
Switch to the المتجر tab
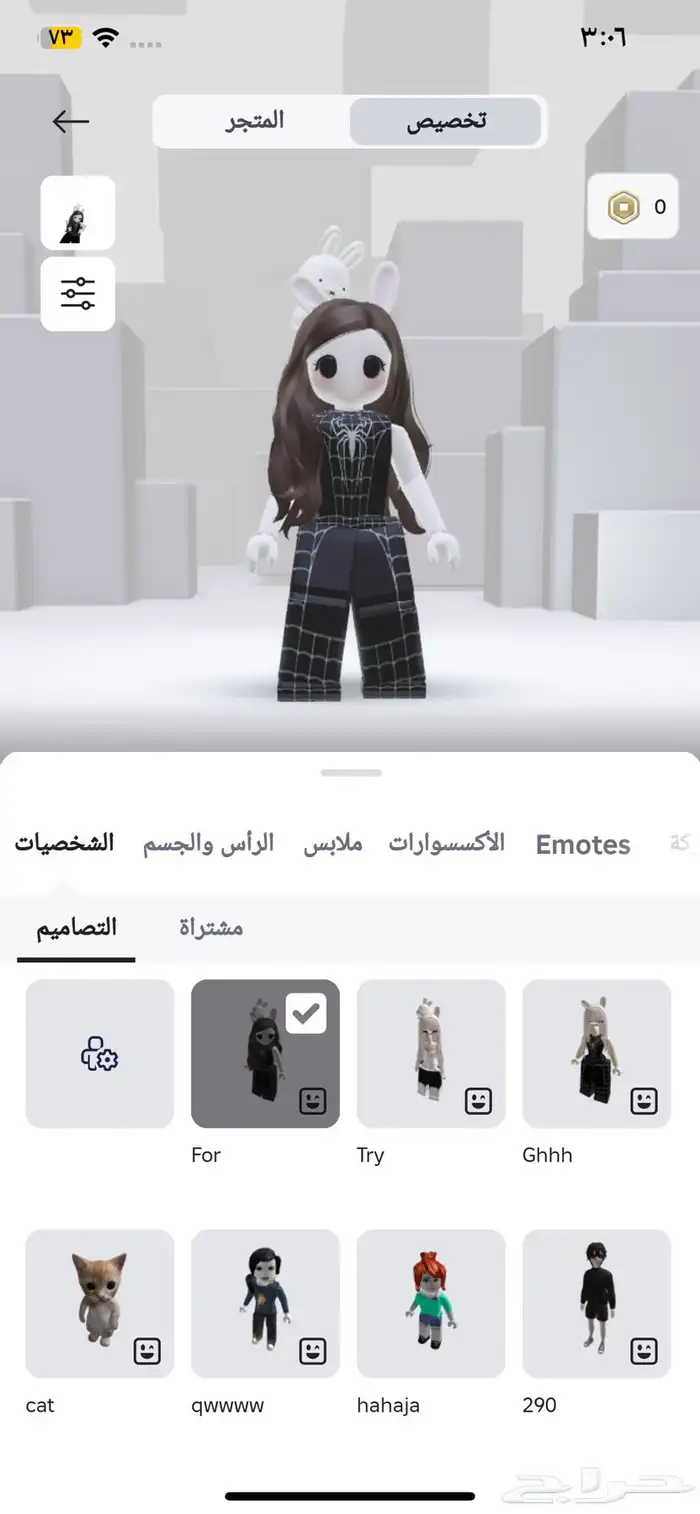coord(253,121)
